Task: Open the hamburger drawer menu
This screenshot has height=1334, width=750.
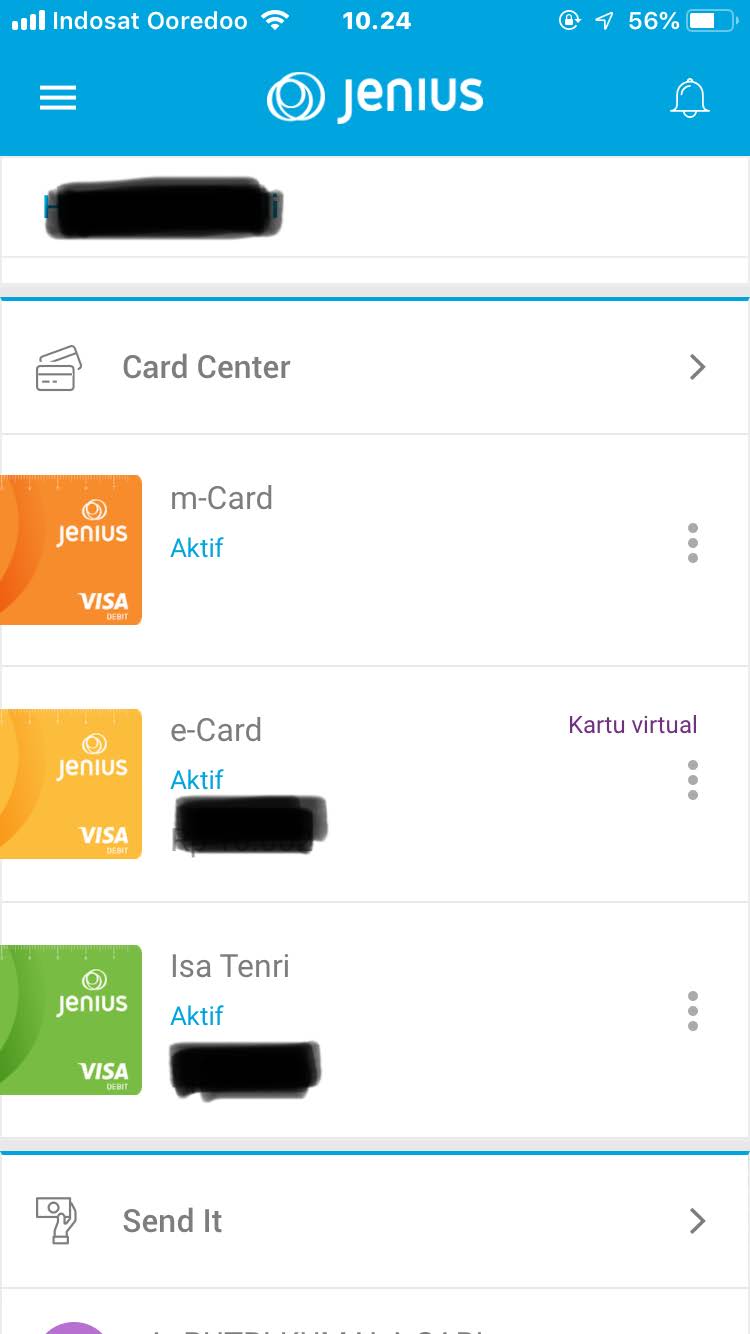Action: click(58, 98)
